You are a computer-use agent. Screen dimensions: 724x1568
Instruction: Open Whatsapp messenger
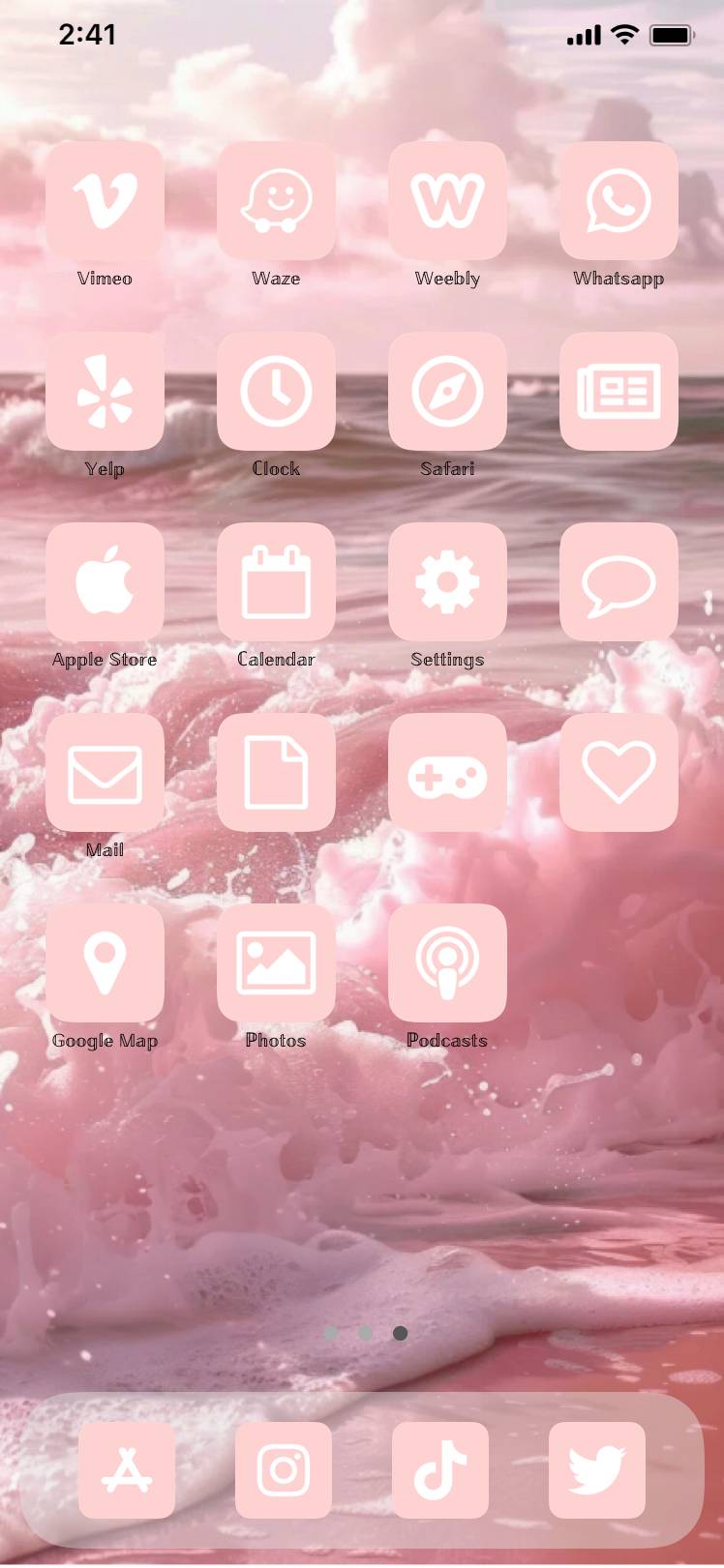618,200
